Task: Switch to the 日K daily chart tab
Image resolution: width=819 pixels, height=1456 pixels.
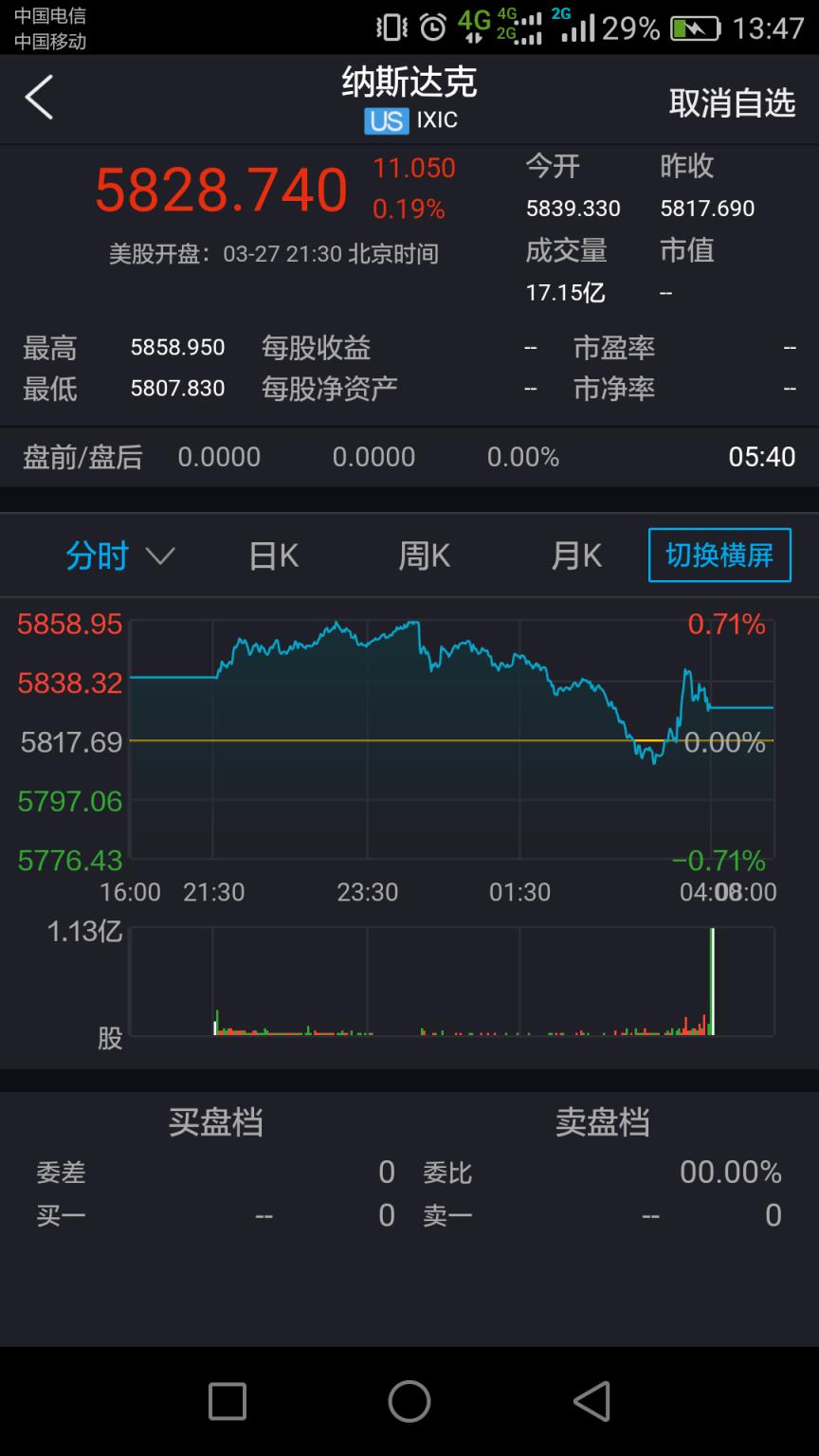Action: (x=272, y=555)
